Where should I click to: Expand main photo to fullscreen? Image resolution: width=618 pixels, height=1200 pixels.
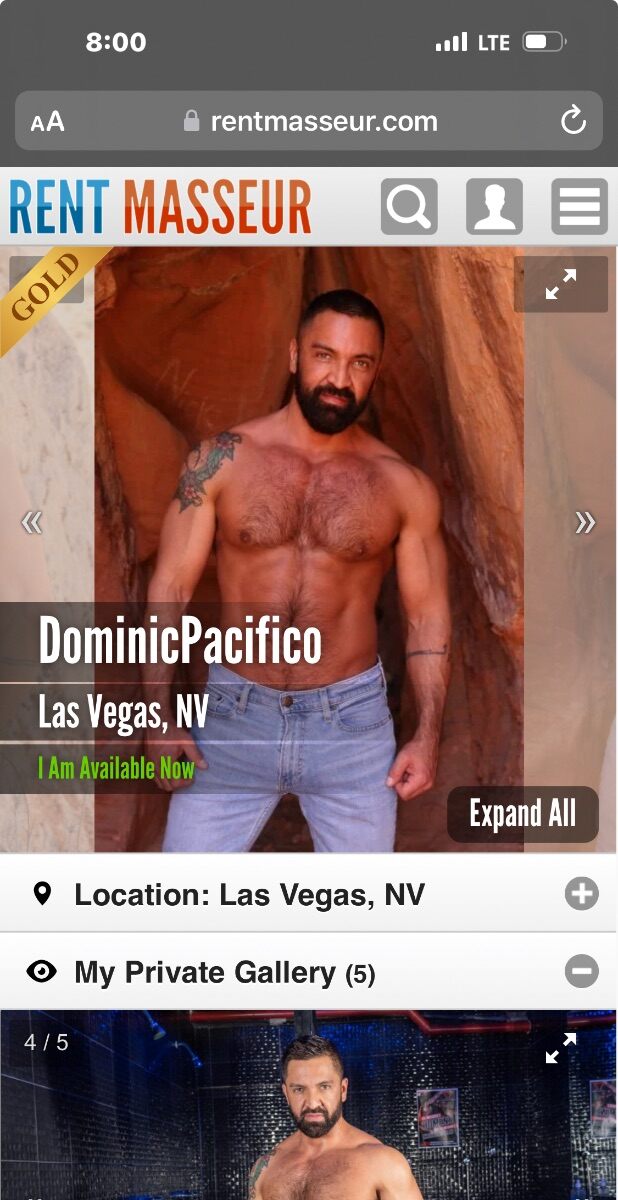coord(561,284)
